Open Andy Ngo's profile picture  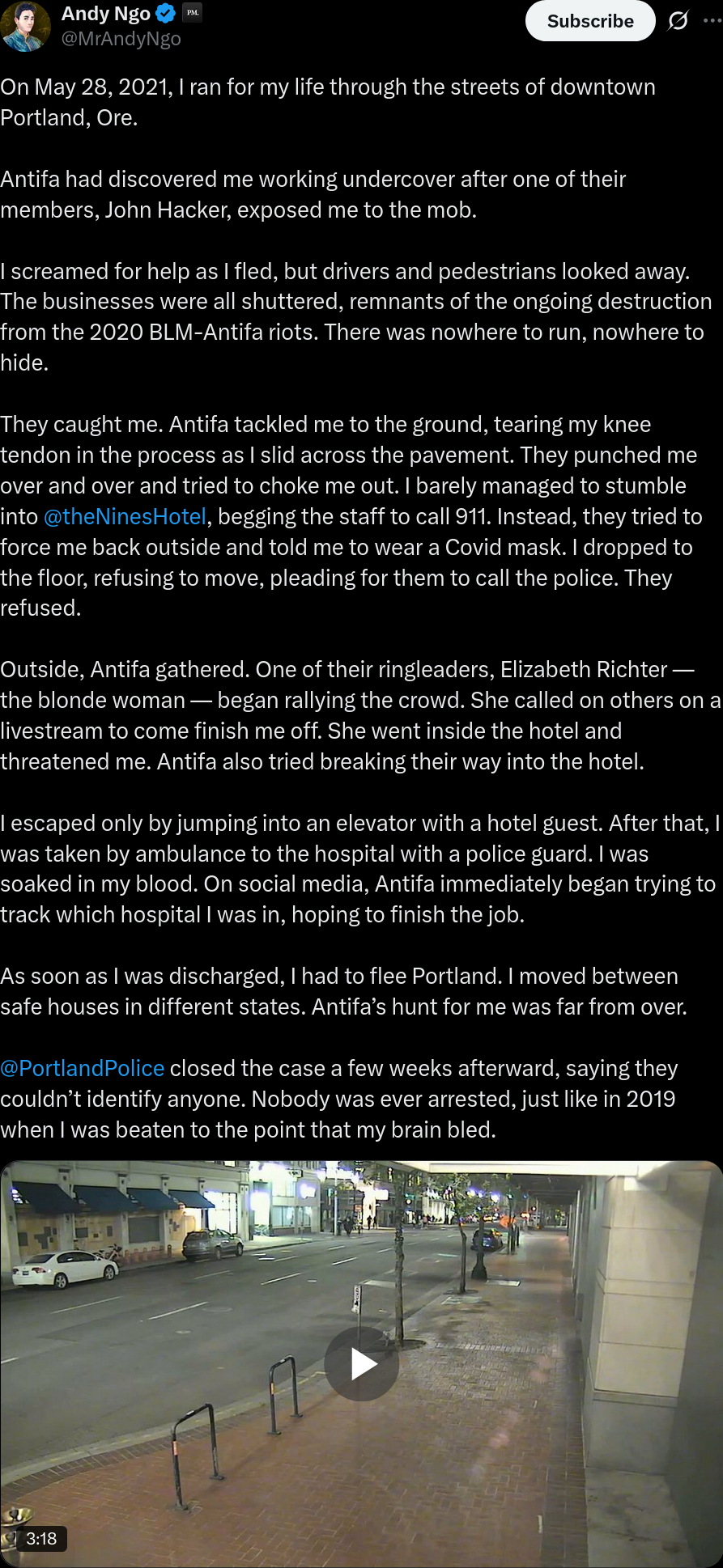coord(26,26)
